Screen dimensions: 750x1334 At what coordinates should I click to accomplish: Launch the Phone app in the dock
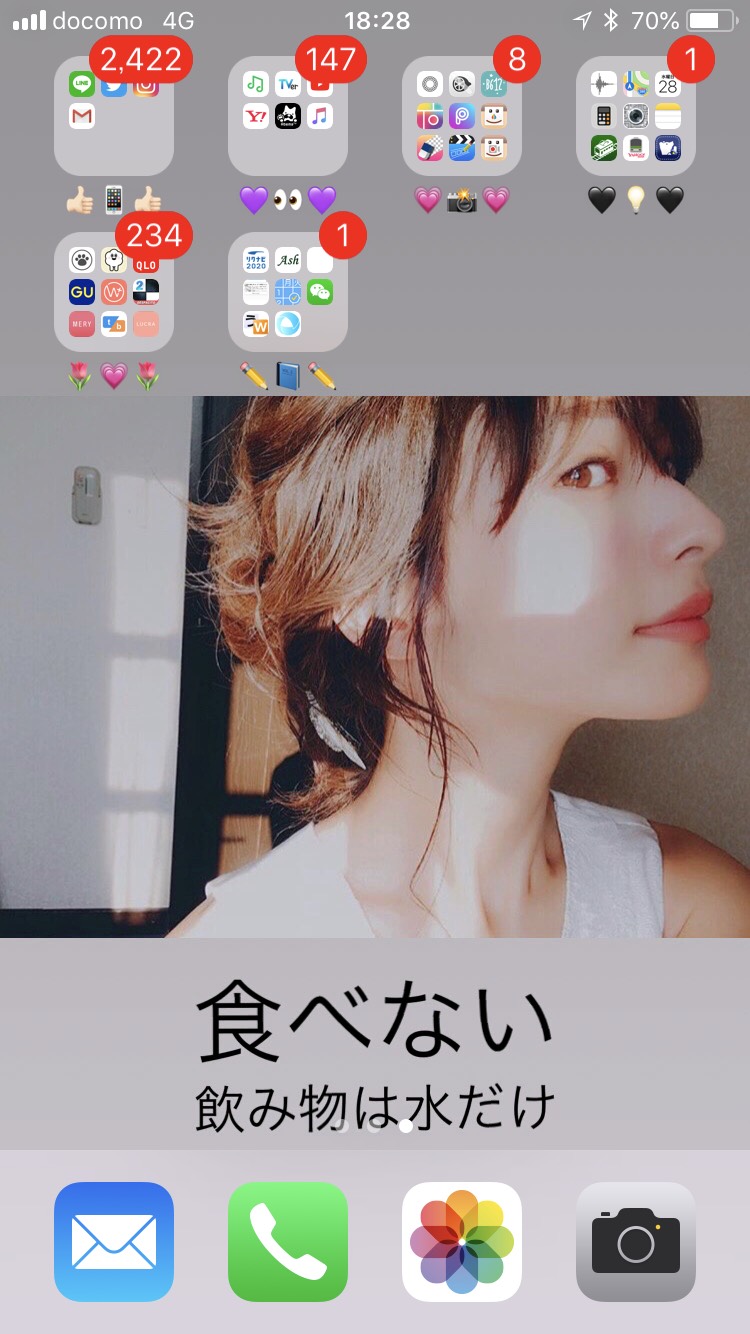point(288,1242)
